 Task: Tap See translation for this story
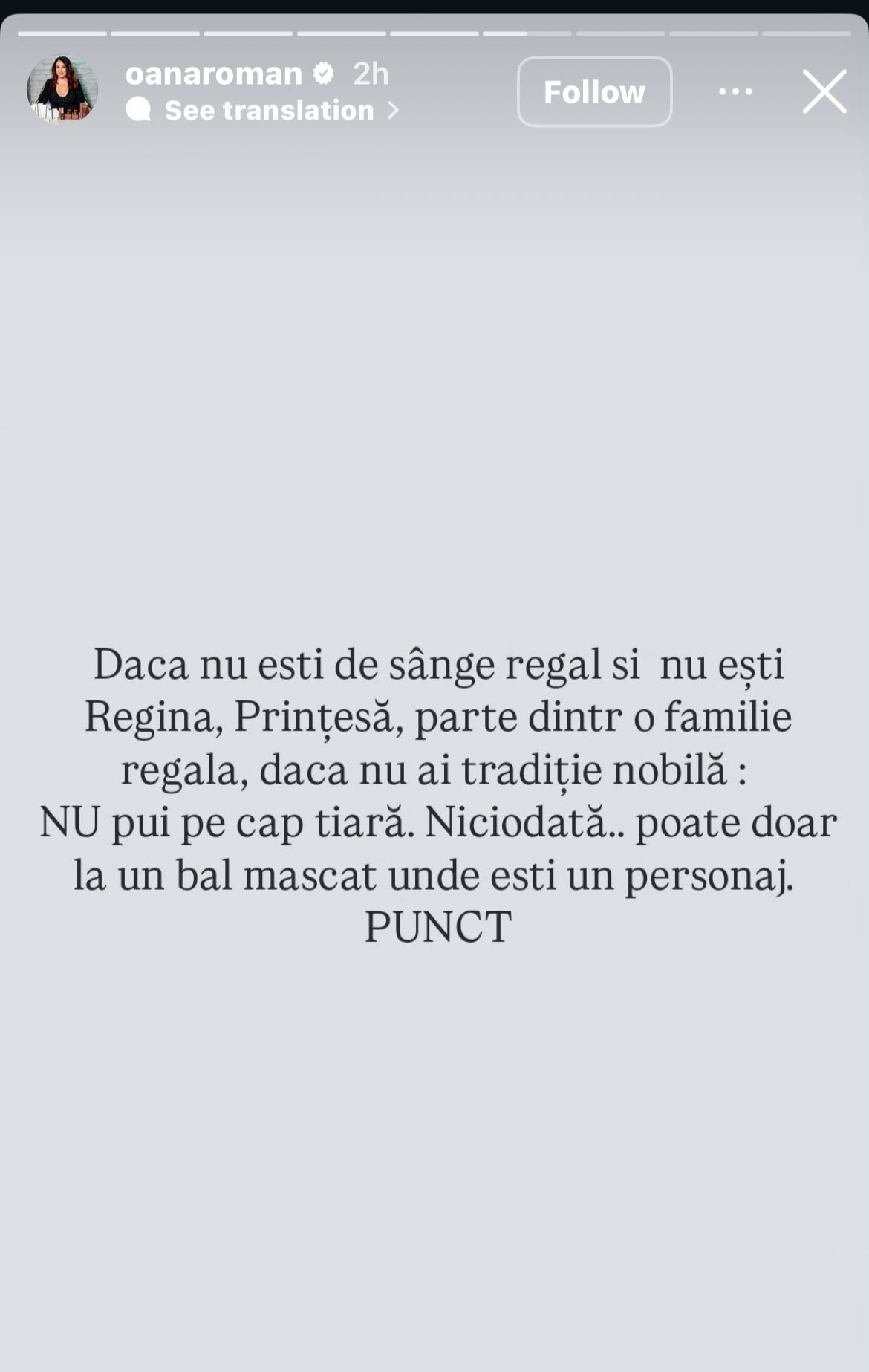point(269,111)
